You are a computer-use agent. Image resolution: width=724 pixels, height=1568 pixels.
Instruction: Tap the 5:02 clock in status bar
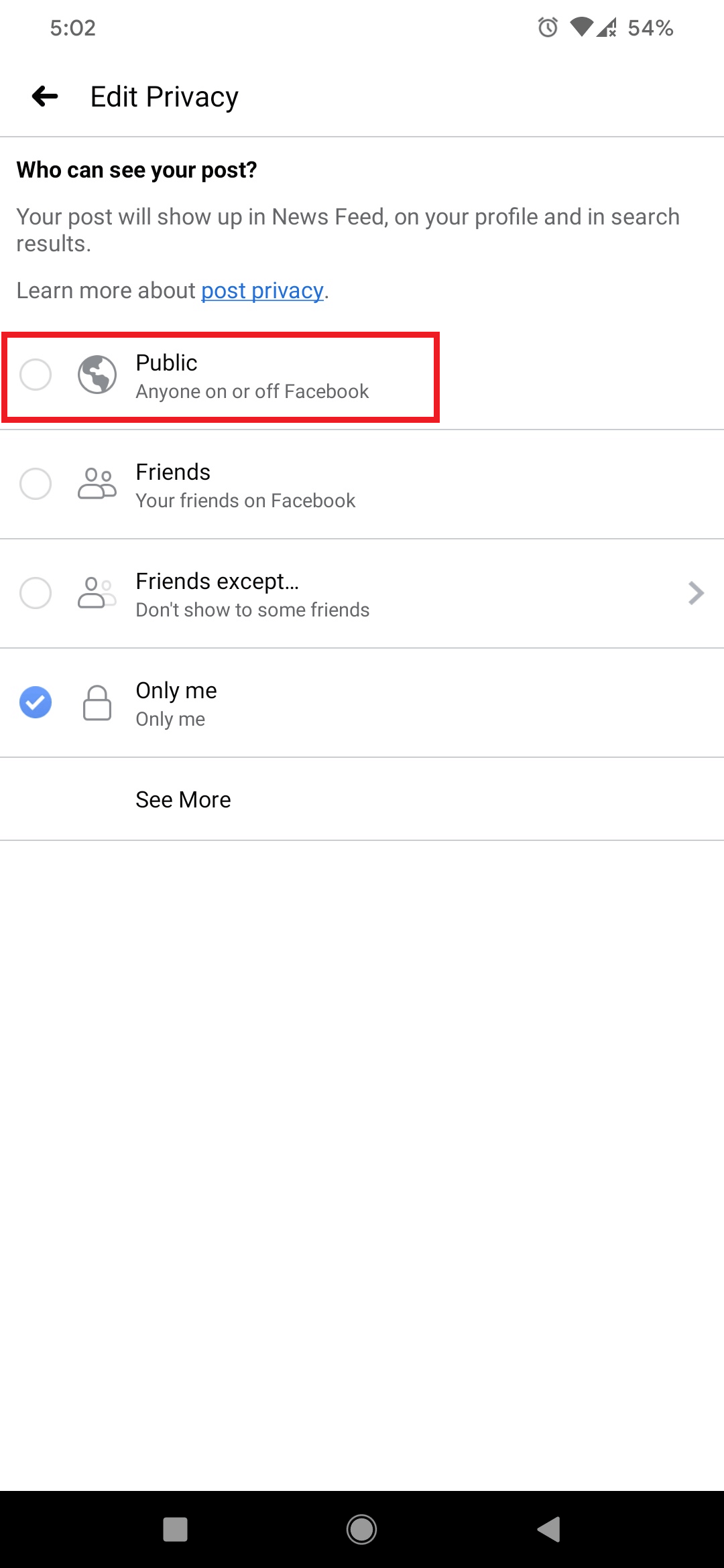pos(71,27)
